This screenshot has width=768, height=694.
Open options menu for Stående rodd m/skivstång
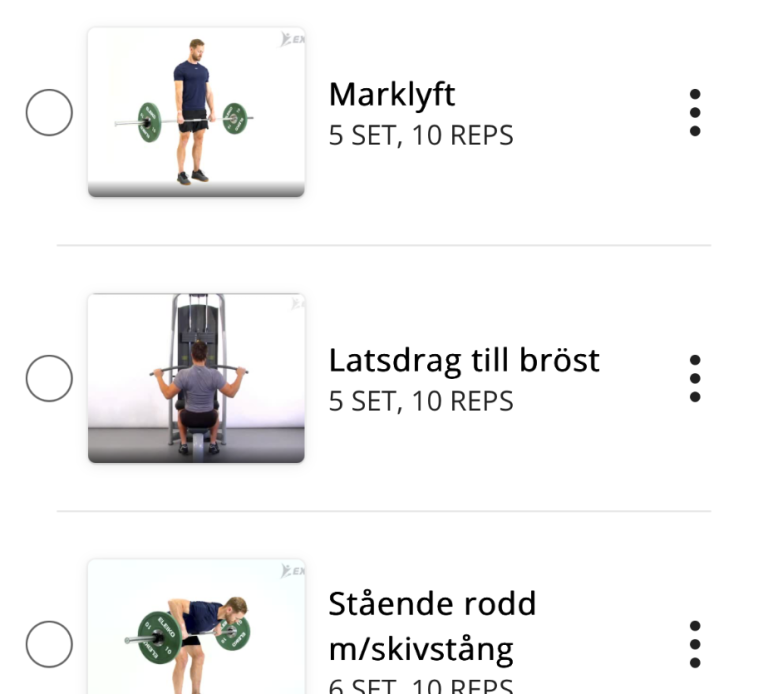695,645
